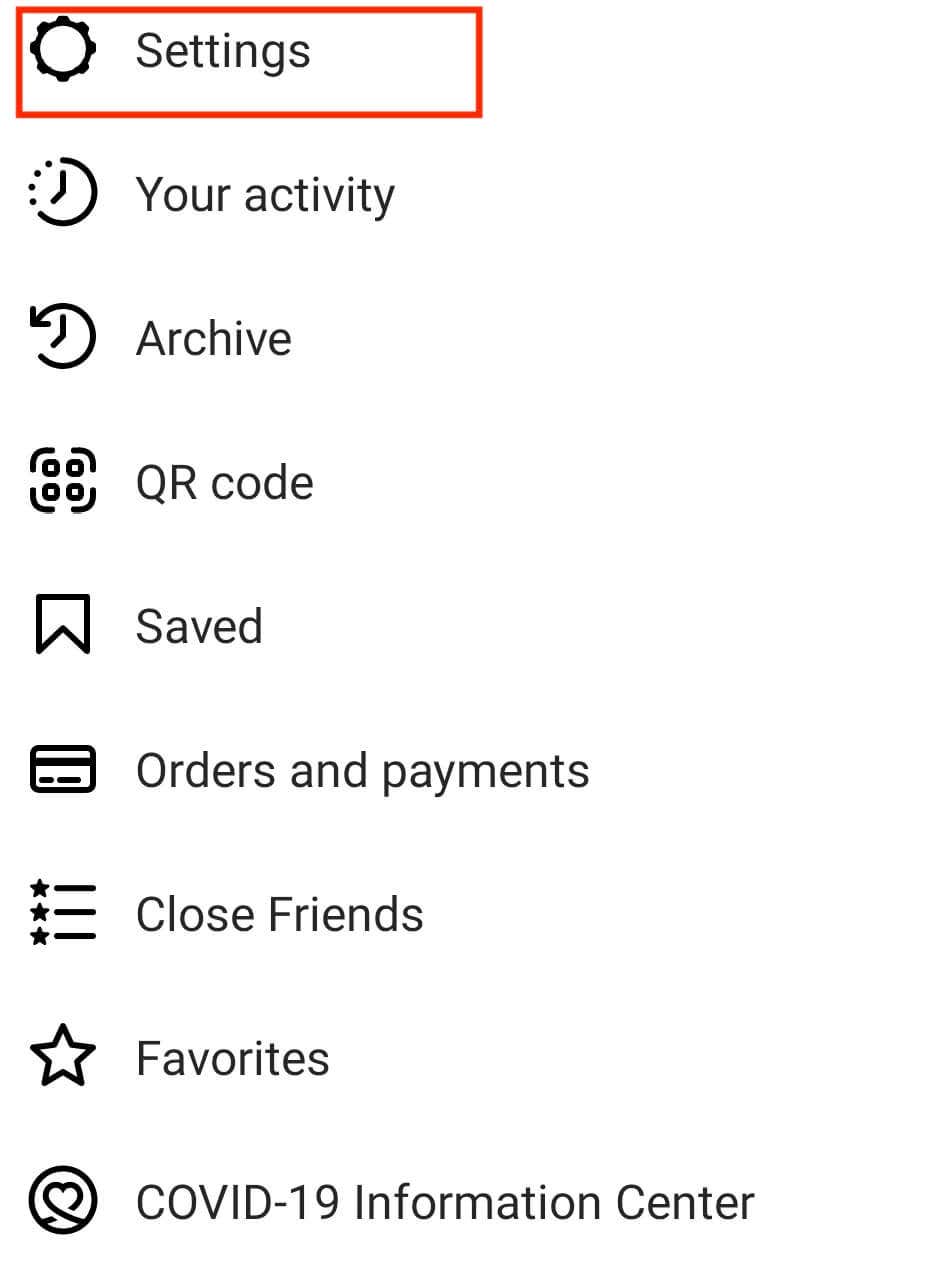
Task: Click the star icon beside Favorites
Action: (63, 1056)
